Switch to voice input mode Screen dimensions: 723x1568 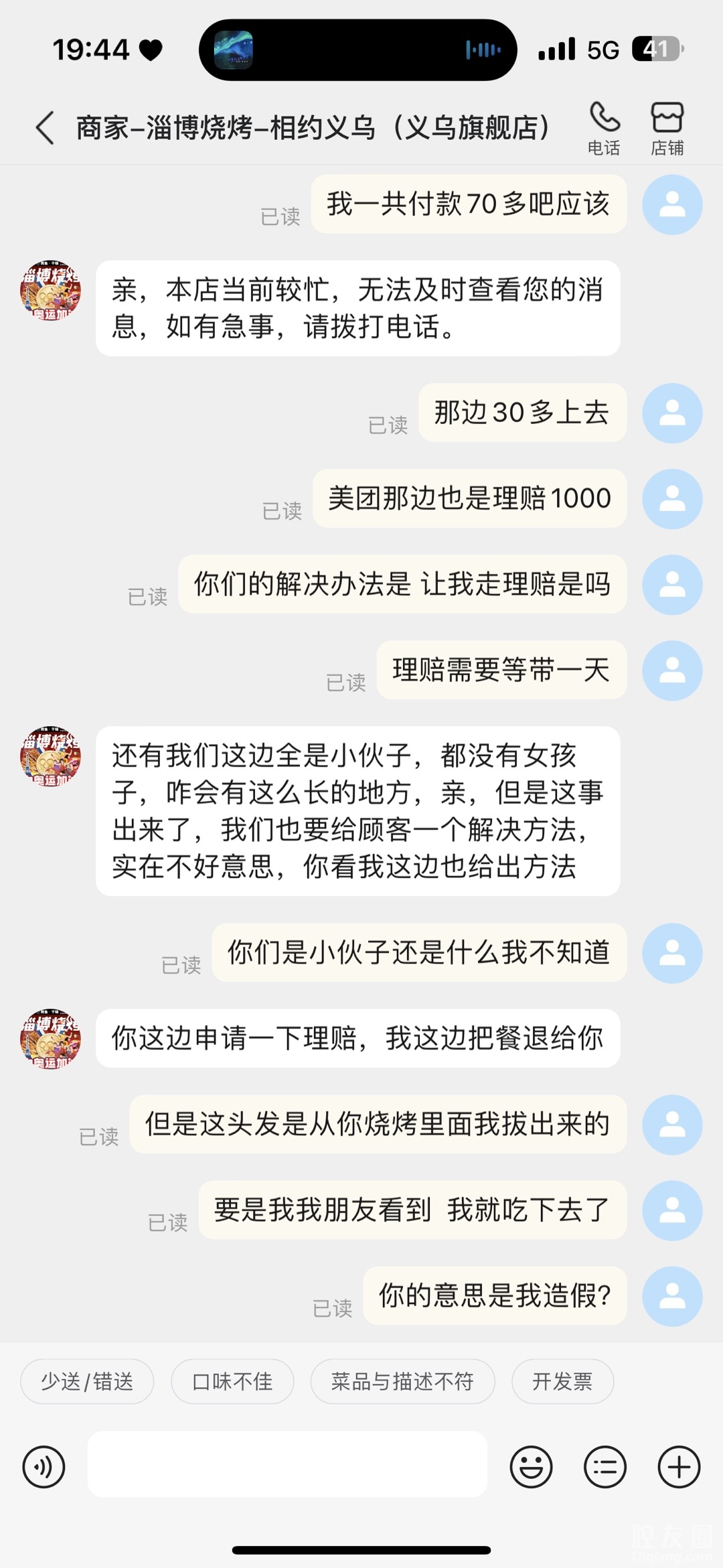[x=44, y=1467]
